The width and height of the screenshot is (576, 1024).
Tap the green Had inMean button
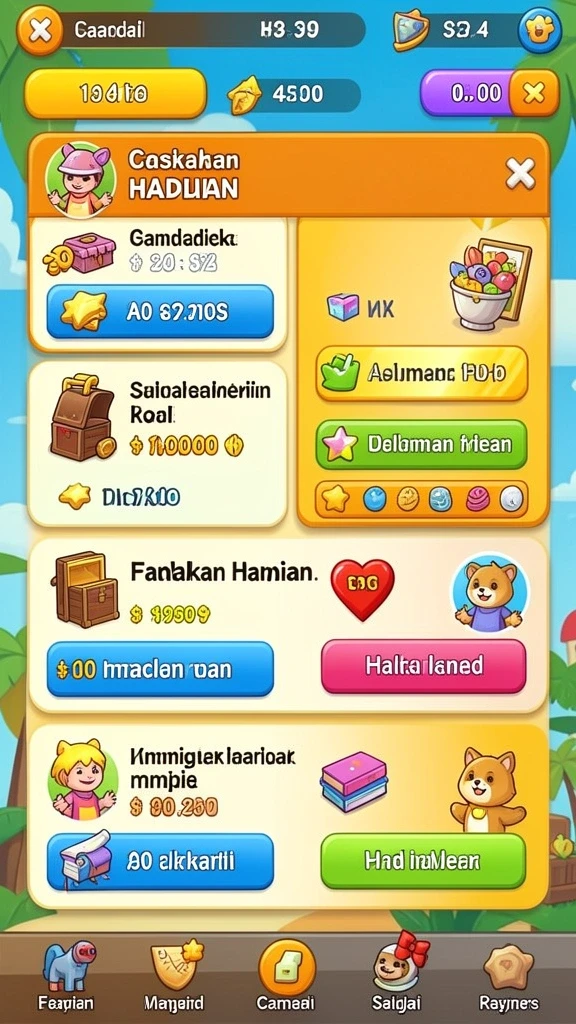click(x=423, y=861)
